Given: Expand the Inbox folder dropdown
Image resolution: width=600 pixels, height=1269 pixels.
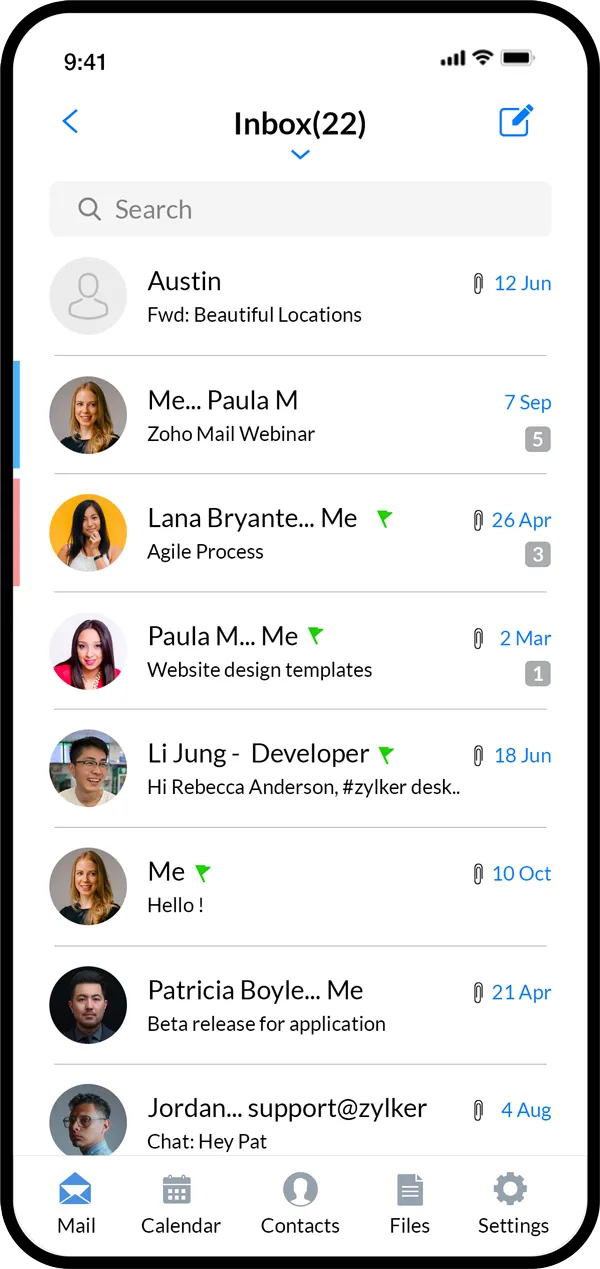Looking at the screenshot, I should [300, 154].
